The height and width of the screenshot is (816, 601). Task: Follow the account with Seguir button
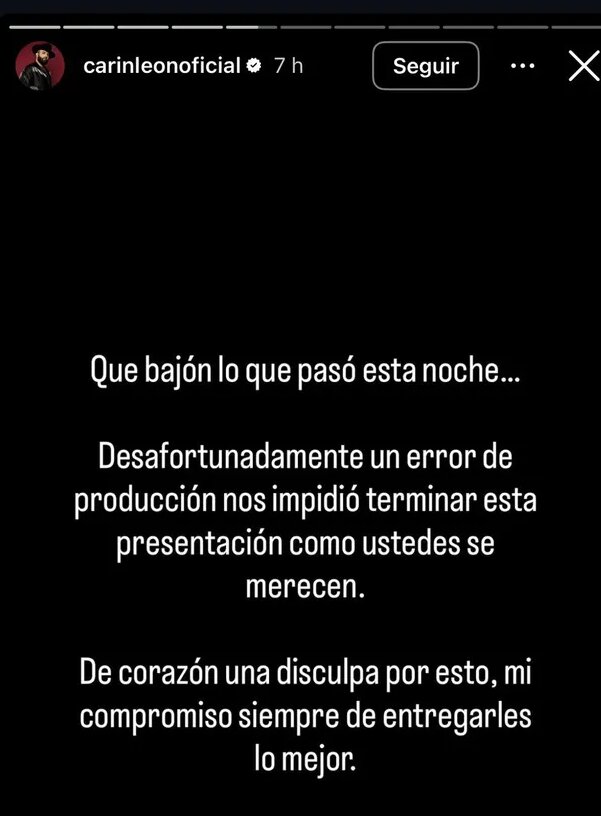click(425, 66)
